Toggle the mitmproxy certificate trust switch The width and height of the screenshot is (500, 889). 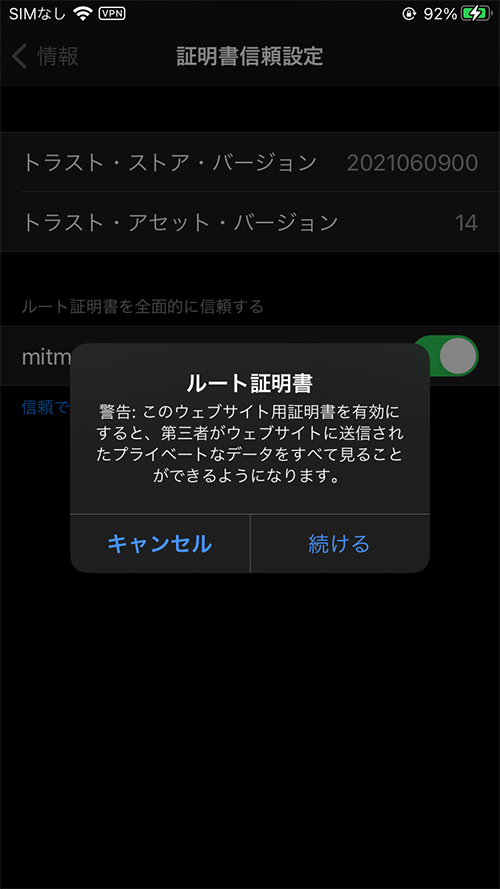447,356
